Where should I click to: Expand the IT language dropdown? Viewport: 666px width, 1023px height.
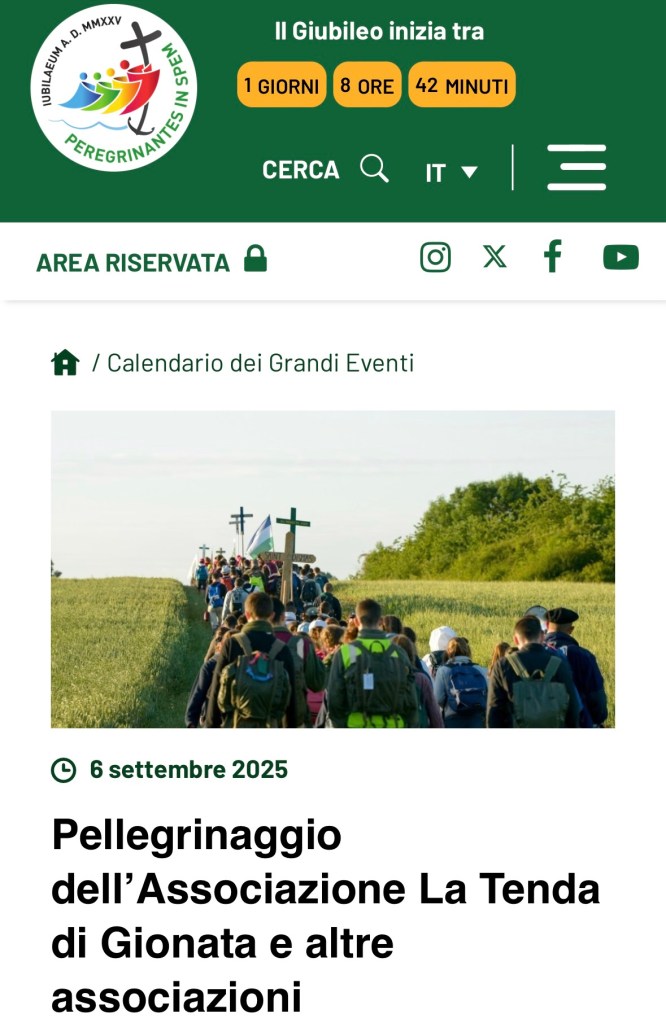click(x=451, y=172)
